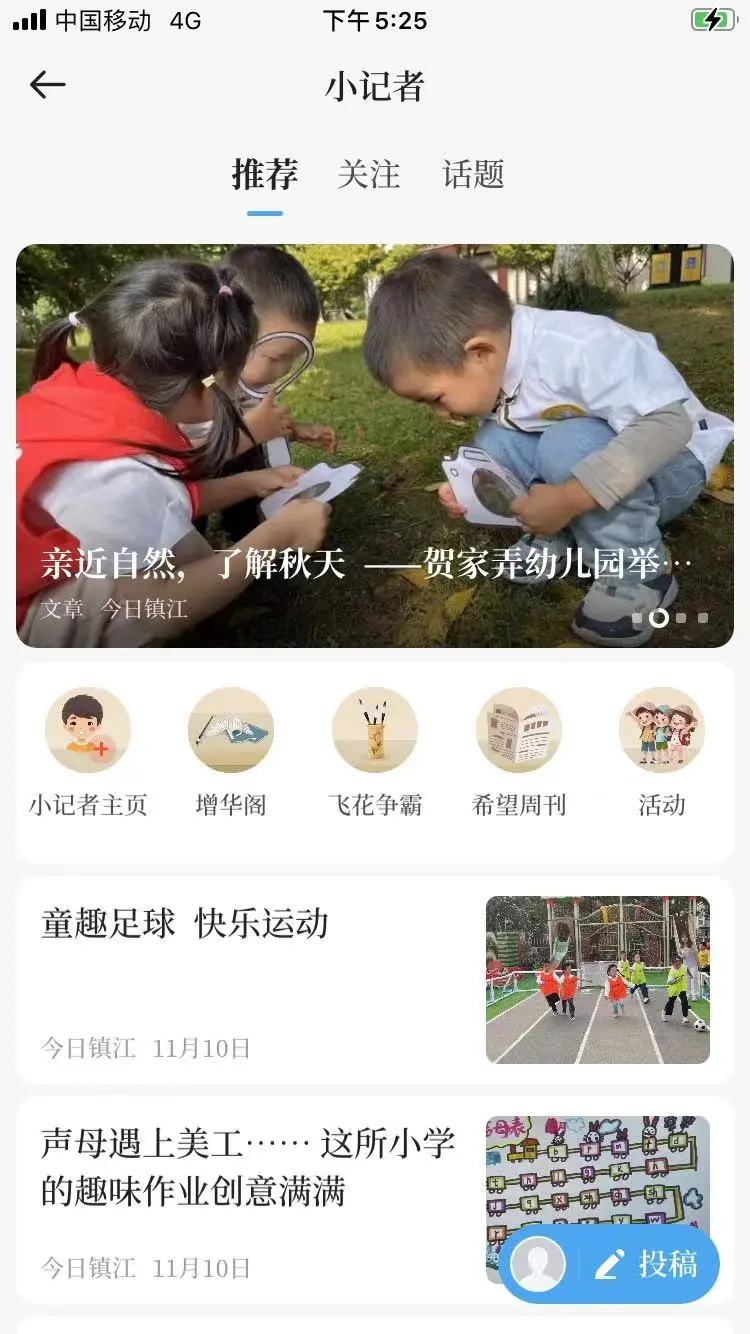Screen dimensions: 750x1334
Task: Open the 活动 section
Action: coord(661,750)
